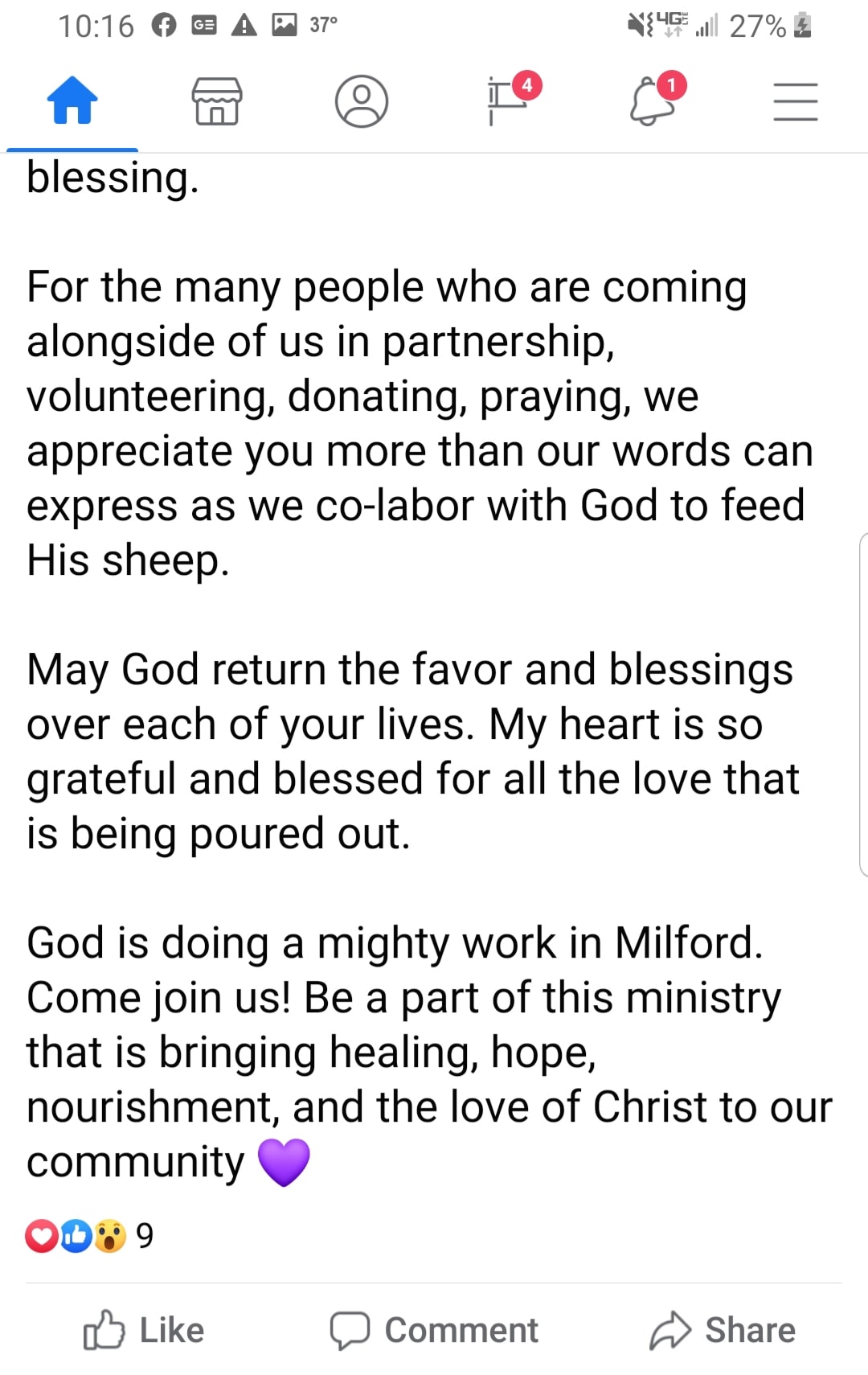Switch to the Home feed tab
868x1375 pixels.
pos(72,101)
